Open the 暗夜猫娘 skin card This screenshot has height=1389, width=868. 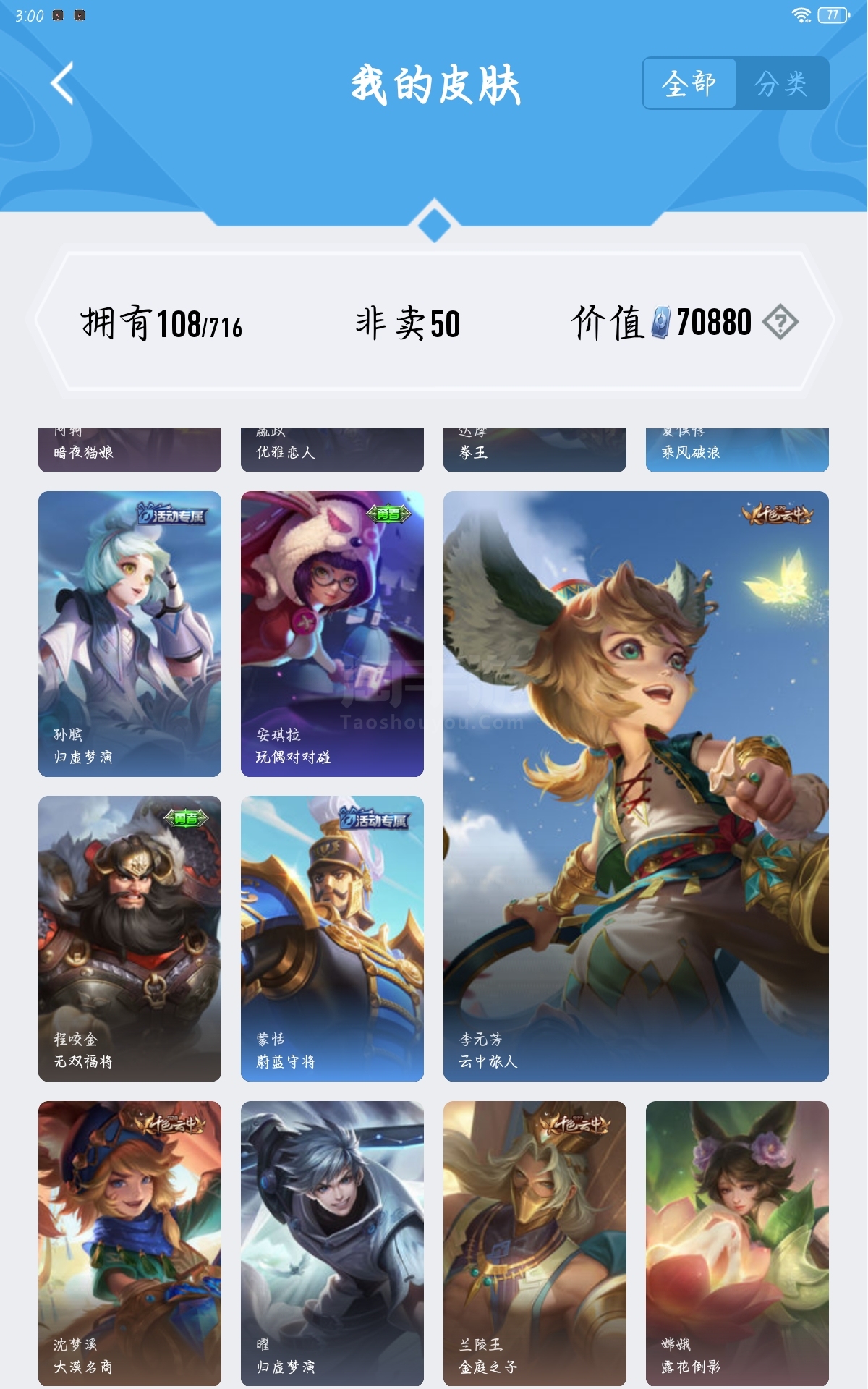pos(129,449)
